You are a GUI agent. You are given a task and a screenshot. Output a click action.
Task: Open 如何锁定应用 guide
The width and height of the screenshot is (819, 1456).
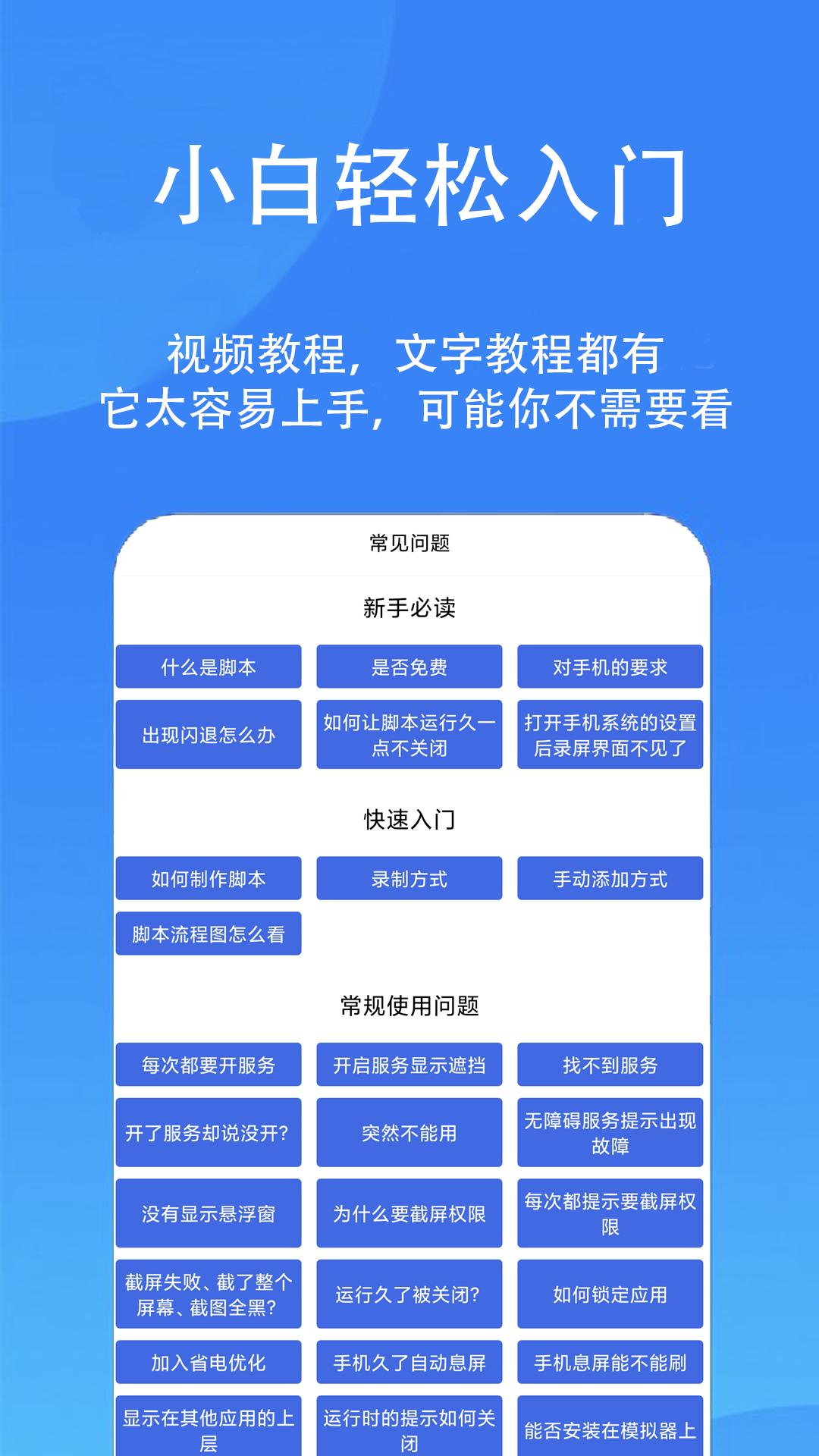click(x=610, y=1294)
